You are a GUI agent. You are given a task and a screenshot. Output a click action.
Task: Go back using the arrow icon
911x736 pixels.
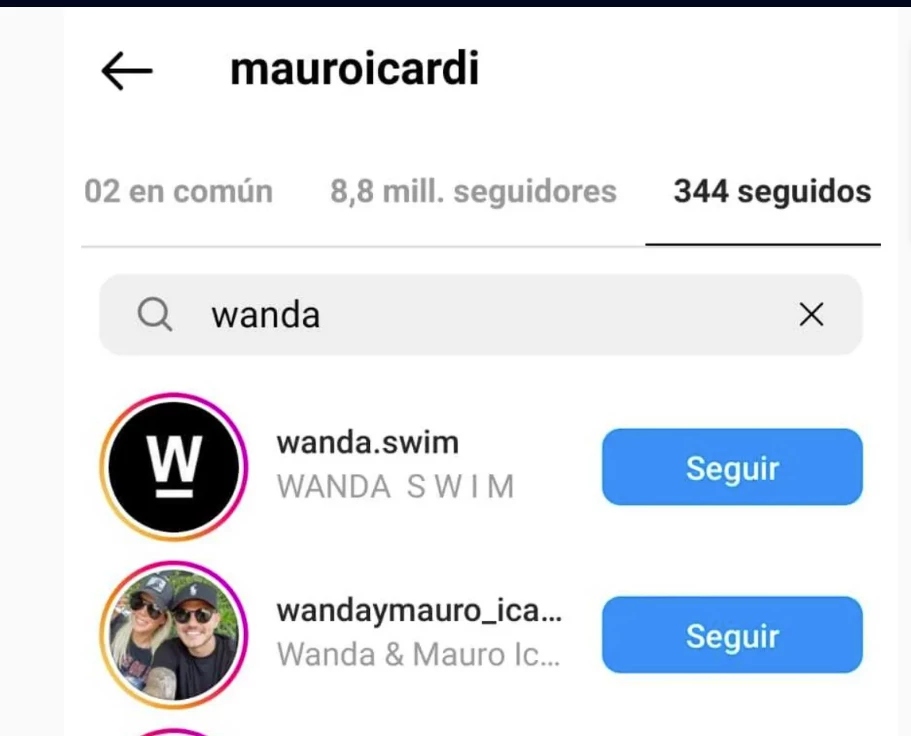pos(127,72)
